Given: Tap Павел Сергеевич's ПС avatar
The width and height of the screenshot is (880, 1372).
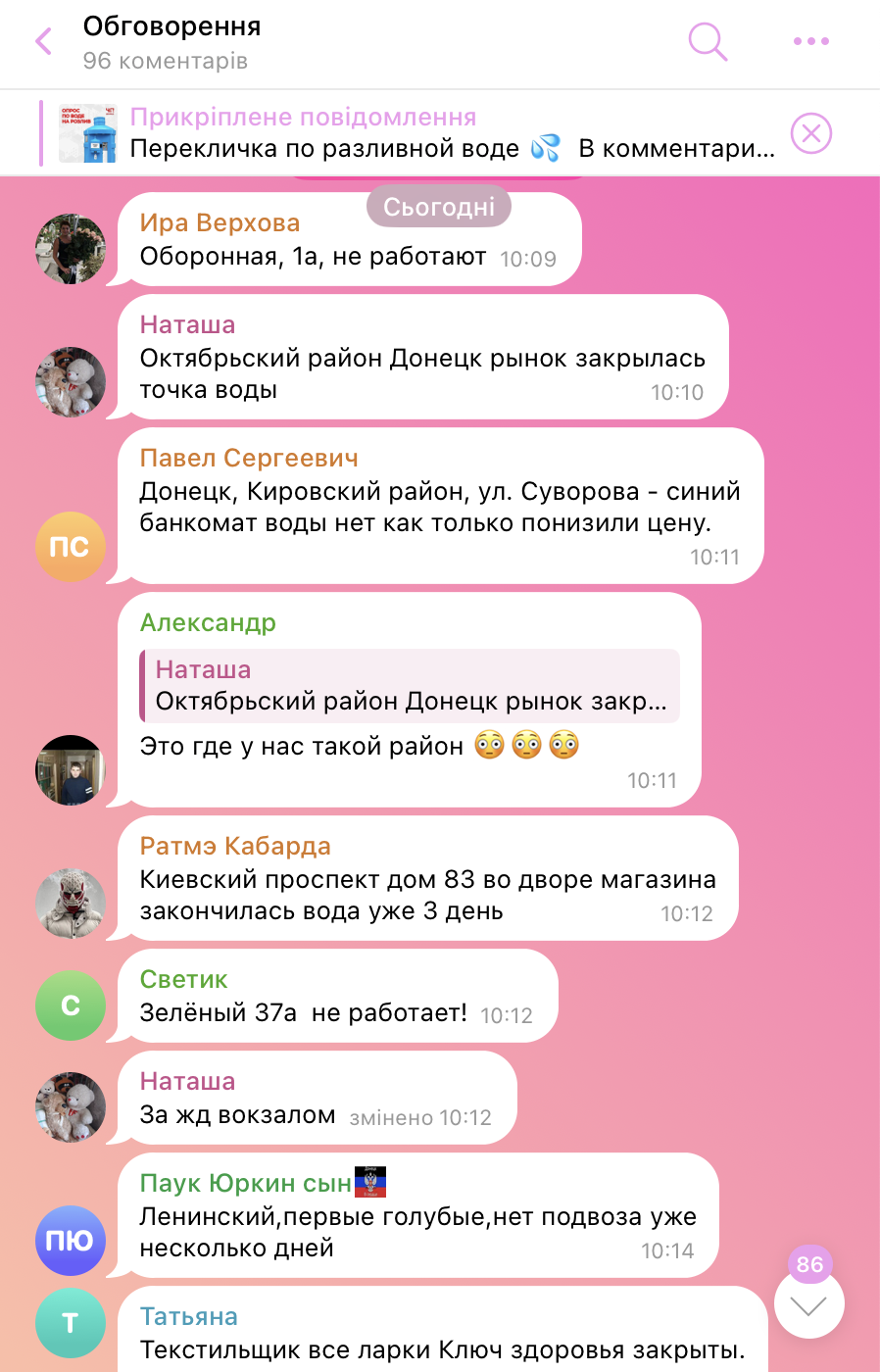Looking at the screenshot, I should click(x=71, y=546).
